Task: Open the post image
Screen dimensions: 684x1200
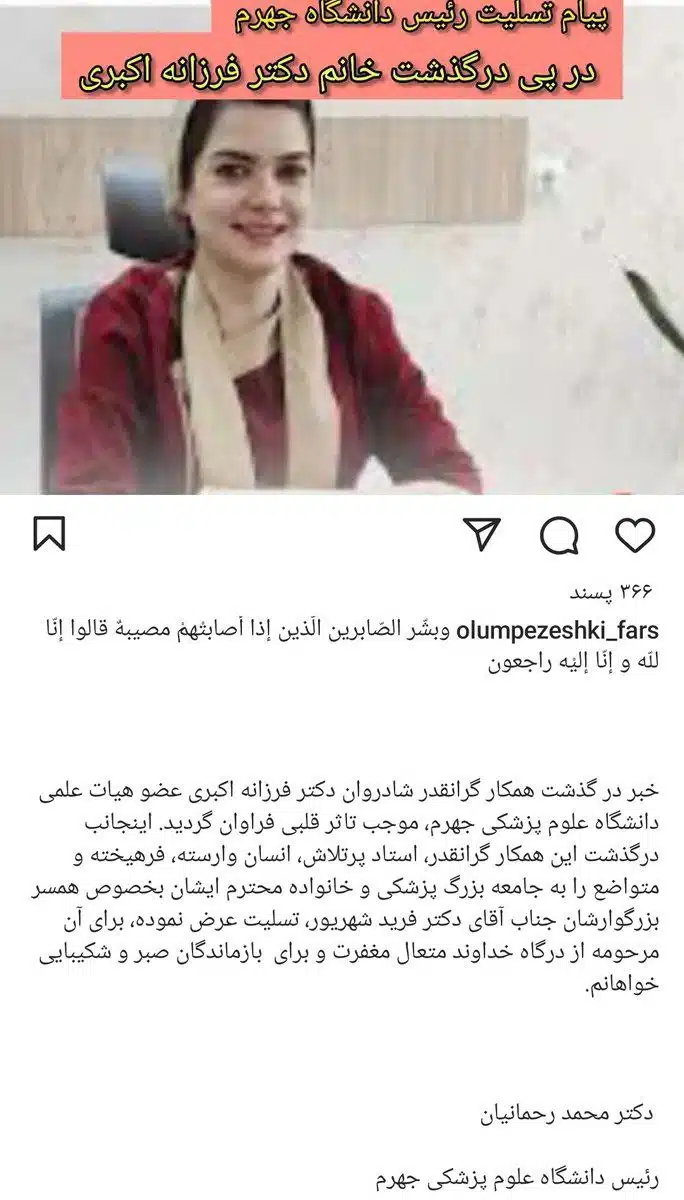Action: point(342,247)
